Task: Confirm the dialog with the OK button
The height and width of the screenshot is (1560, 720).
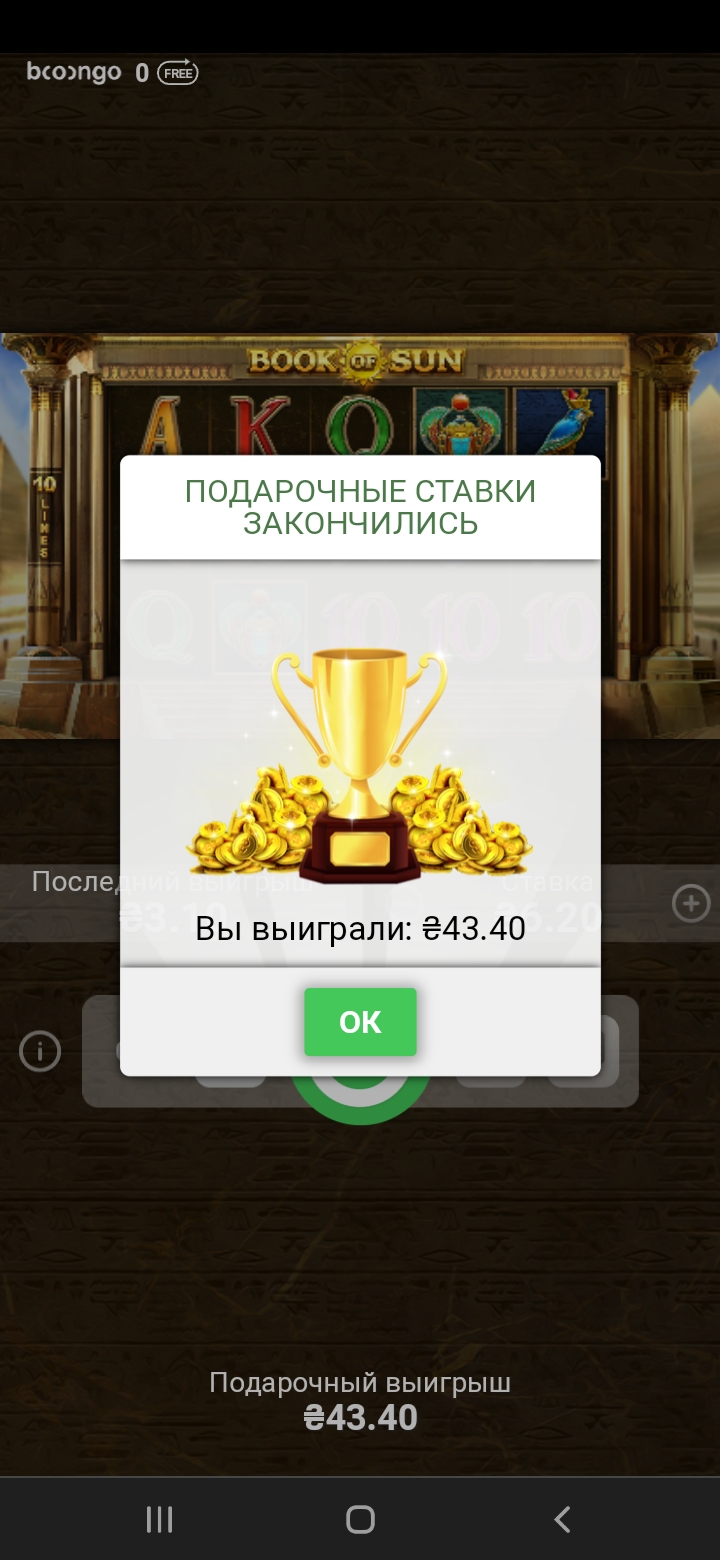Action: click(x=360, y=1021)
